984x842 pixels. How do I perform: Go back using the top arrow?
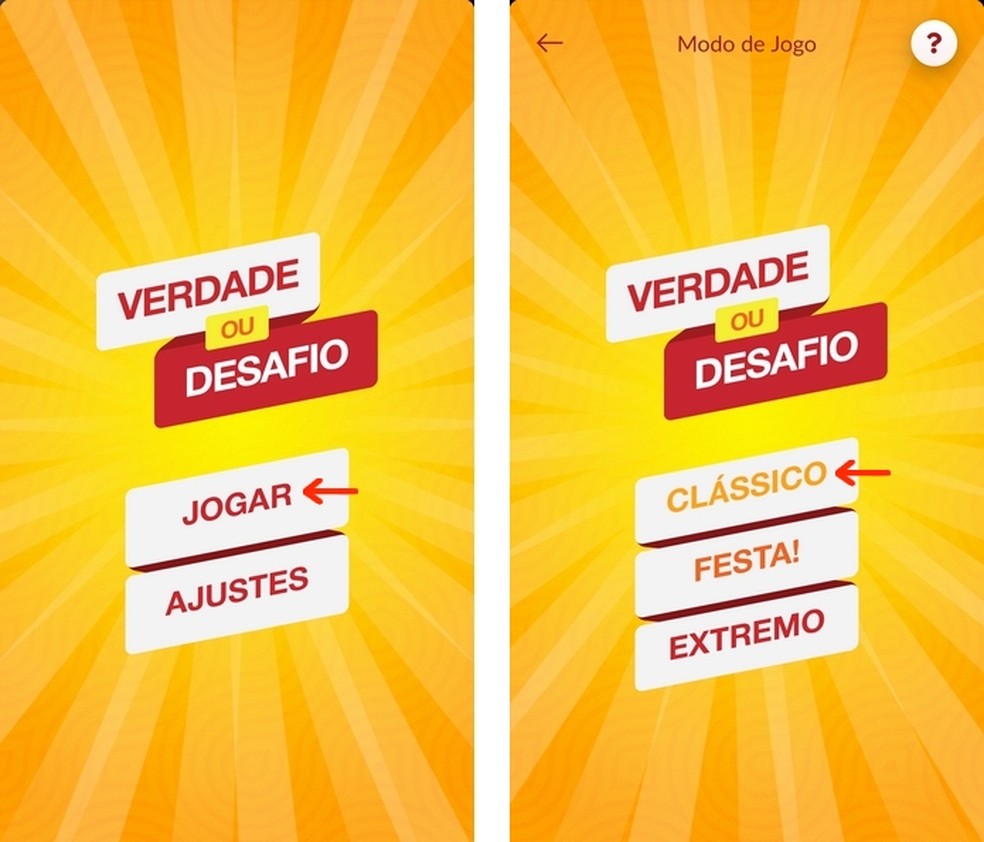click(549, 43)
